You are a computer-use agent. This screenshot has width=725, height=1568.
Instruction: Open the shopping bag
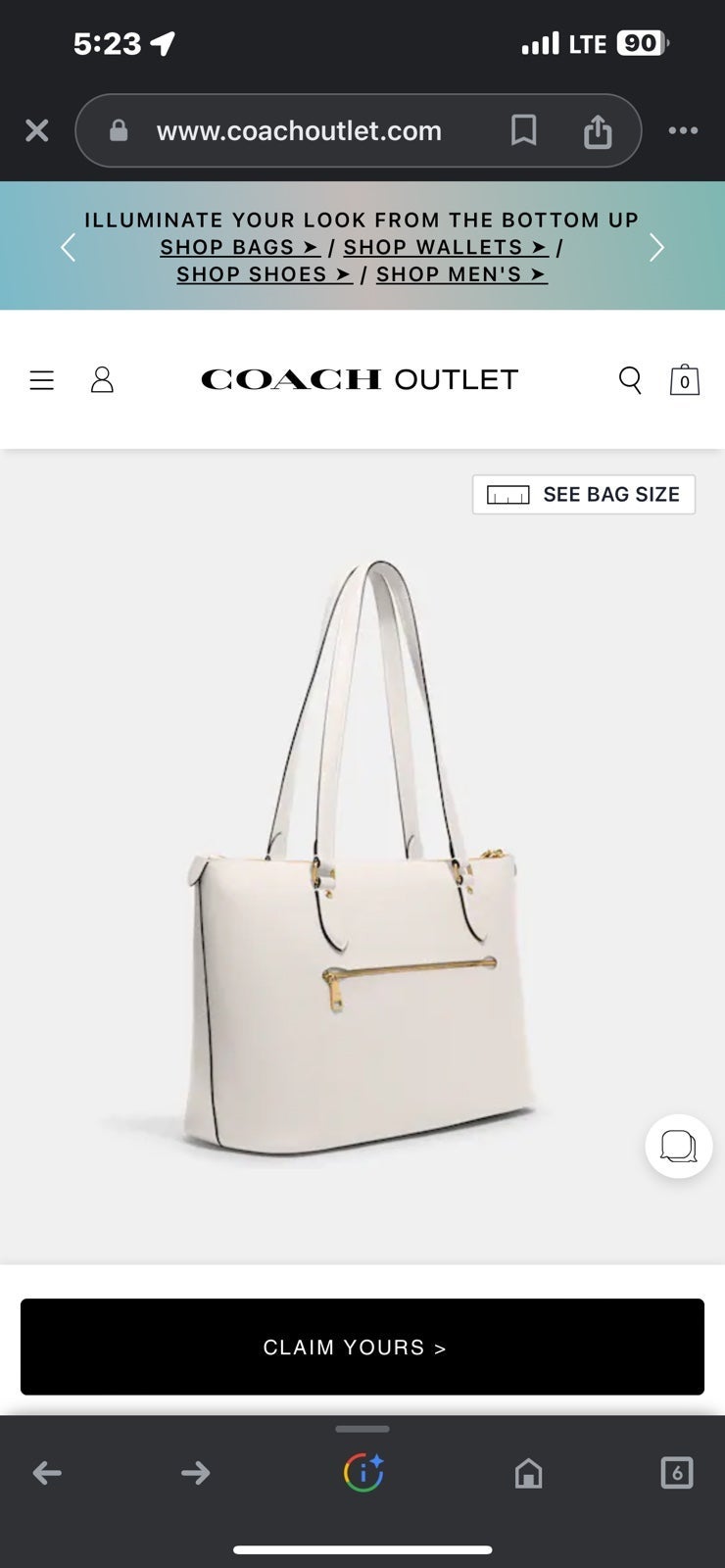point(684,379)
